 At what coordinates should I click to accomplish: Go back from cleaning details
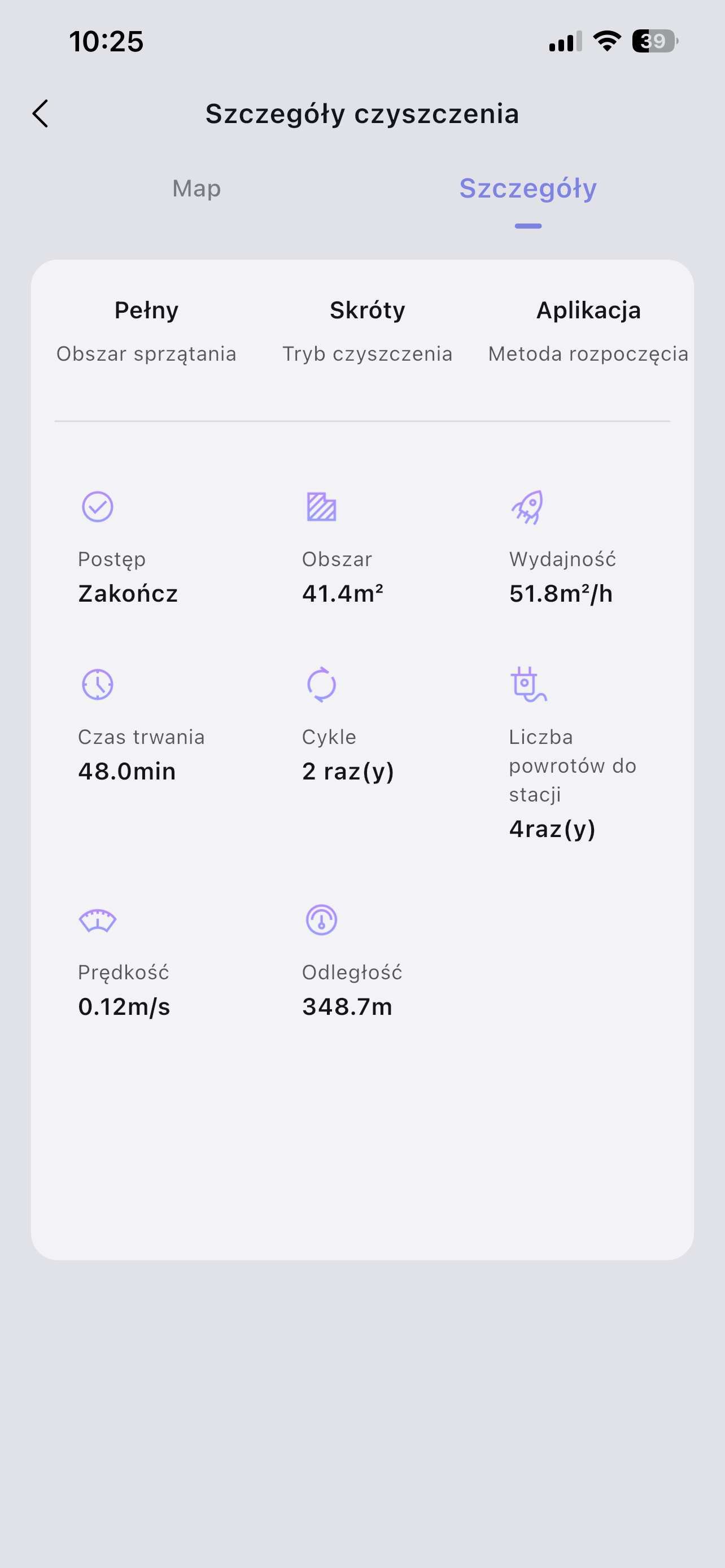(x=41, y=114)
